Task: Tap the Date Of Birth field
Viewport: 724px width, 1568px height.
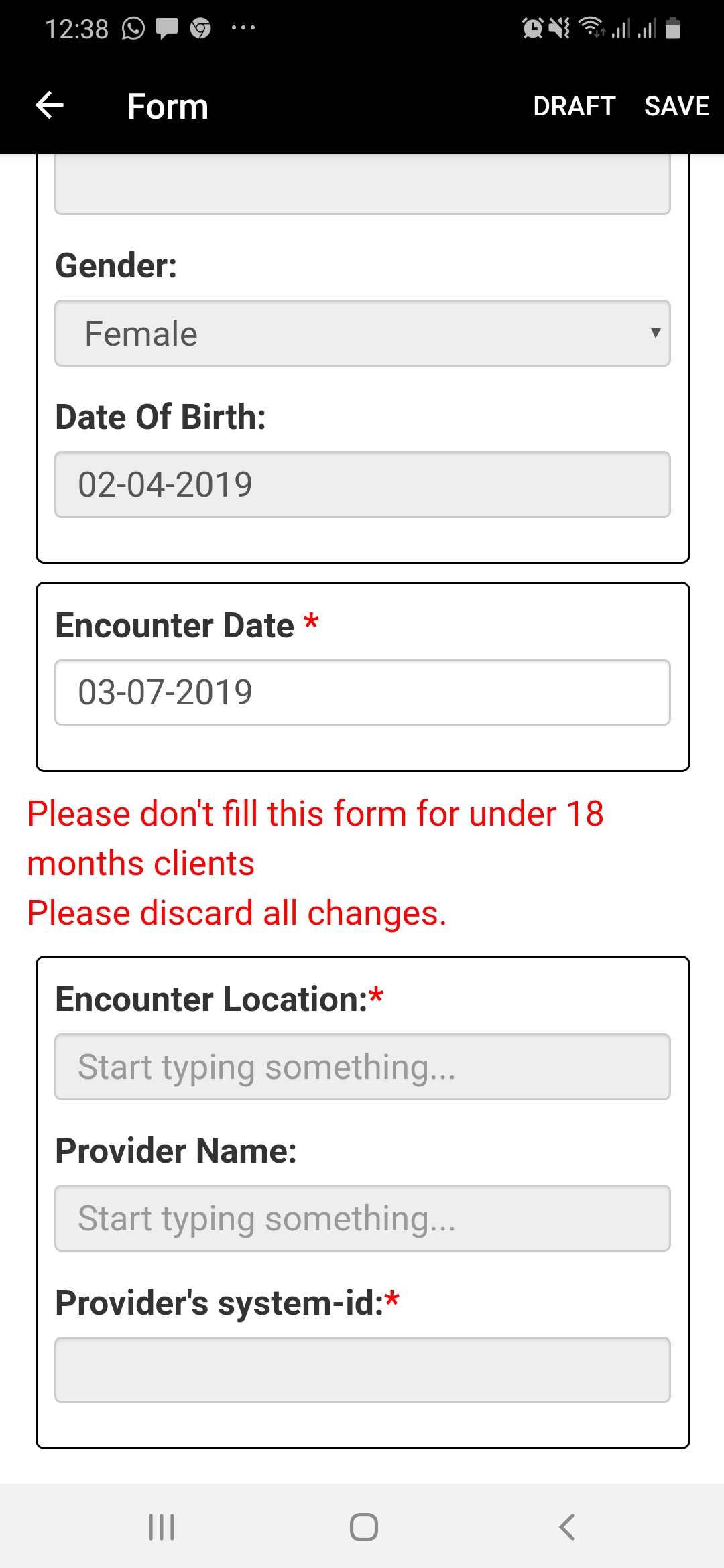Action: coord(363,484)
